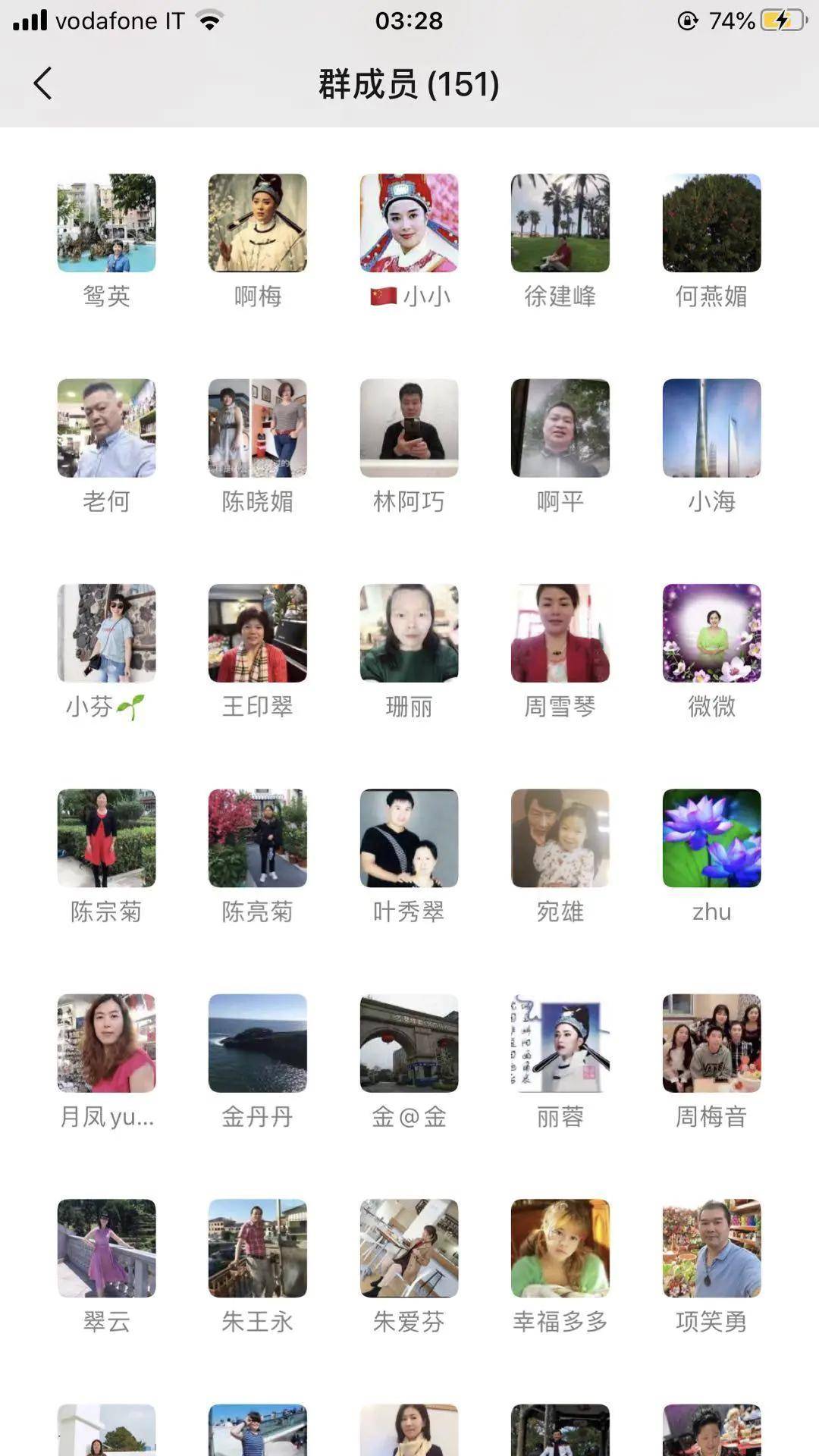Screen dimensions: 819x1456
Task: Tap on 林阿巧's avatar
Action: point(409,428)
